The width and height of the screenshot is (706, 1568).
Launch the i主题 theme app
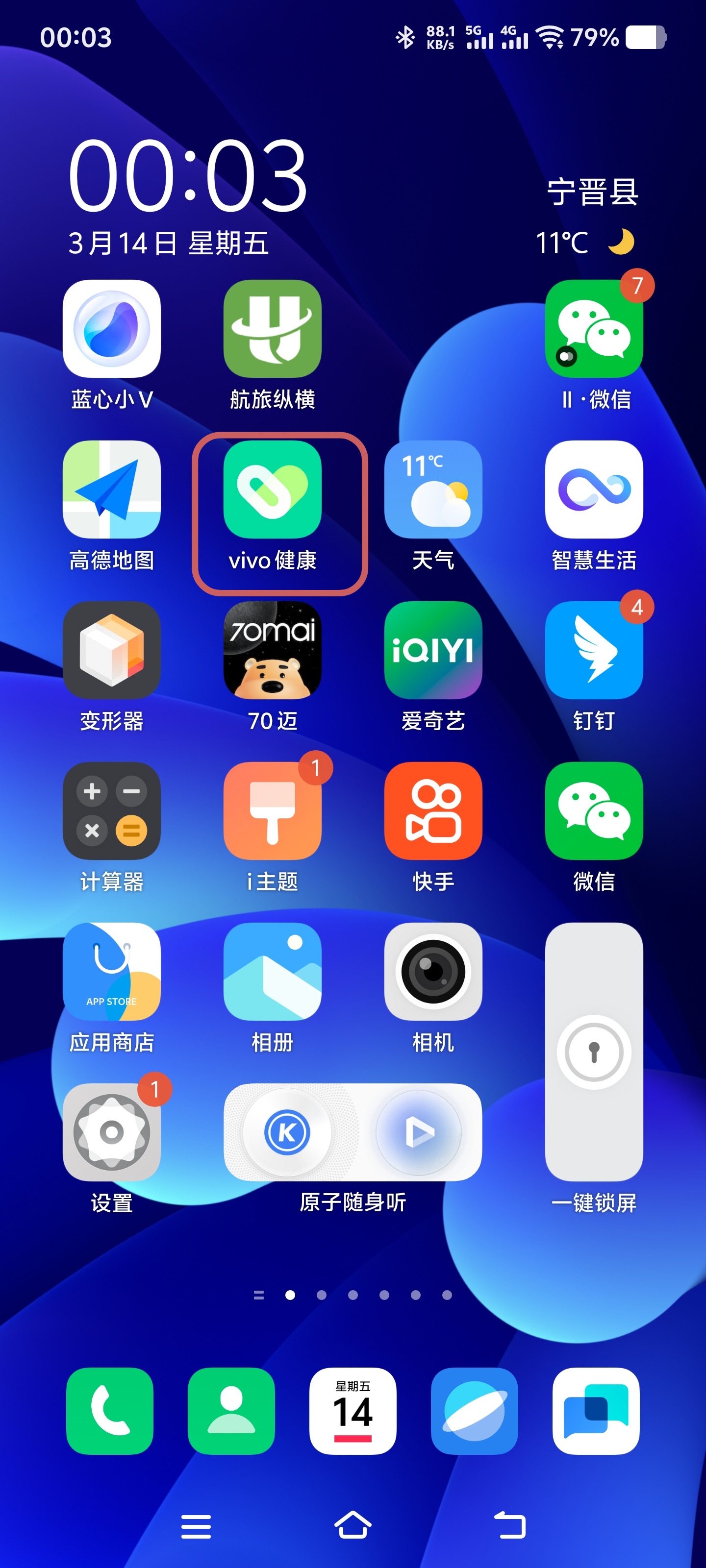[x=272, y=811]
